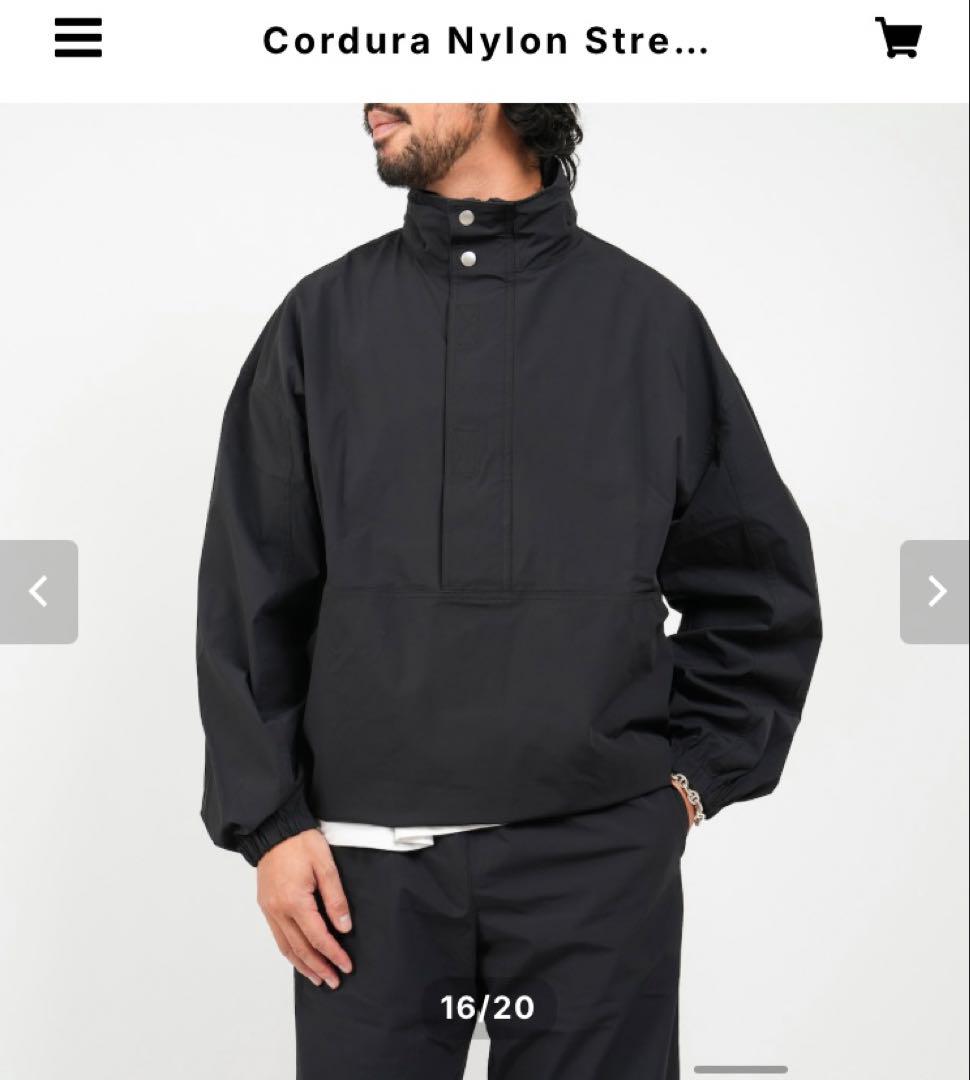Show the previous product image
The image size is (970, 1080).
click(x=38, y=592)
